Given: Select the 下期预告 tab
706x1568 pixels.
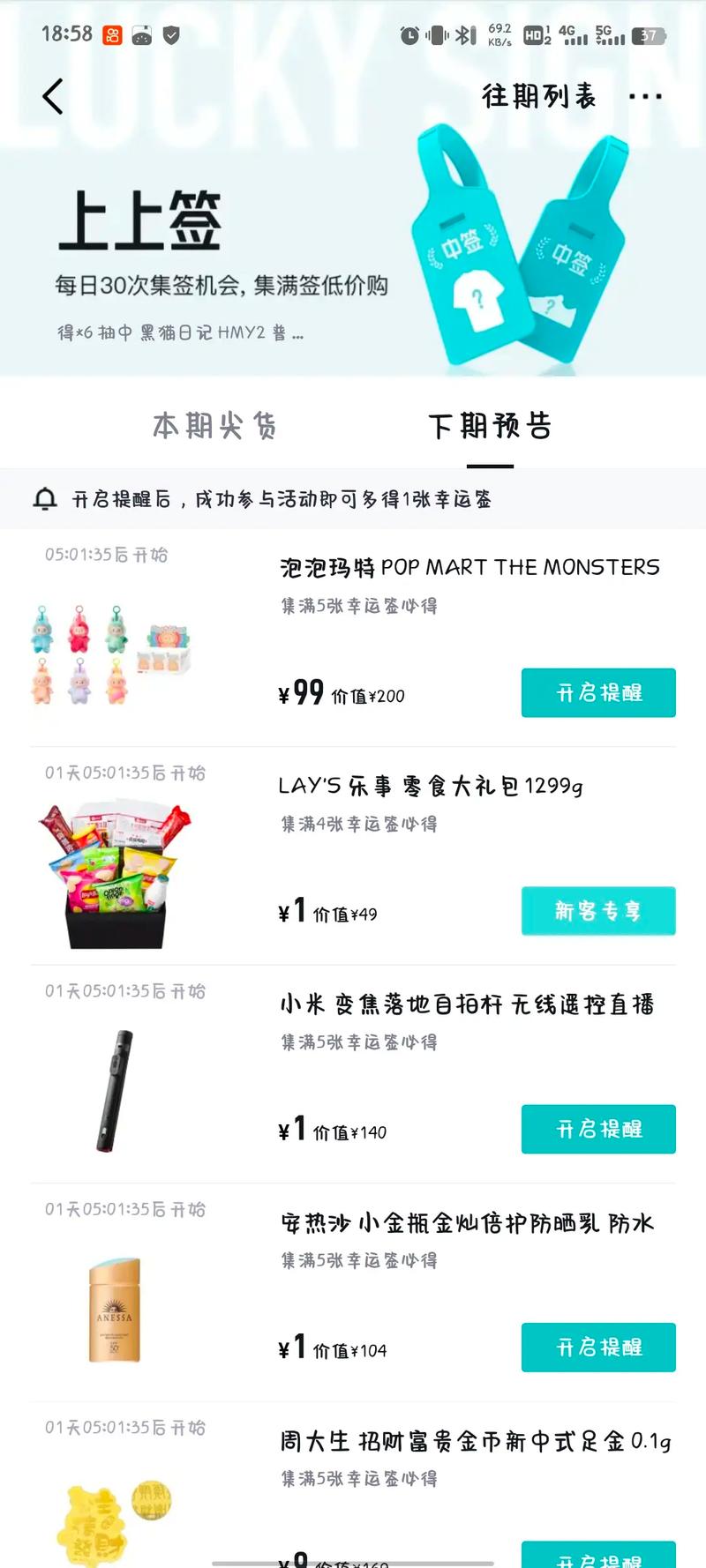Looking at the screenshot, I should pos(491,426).
